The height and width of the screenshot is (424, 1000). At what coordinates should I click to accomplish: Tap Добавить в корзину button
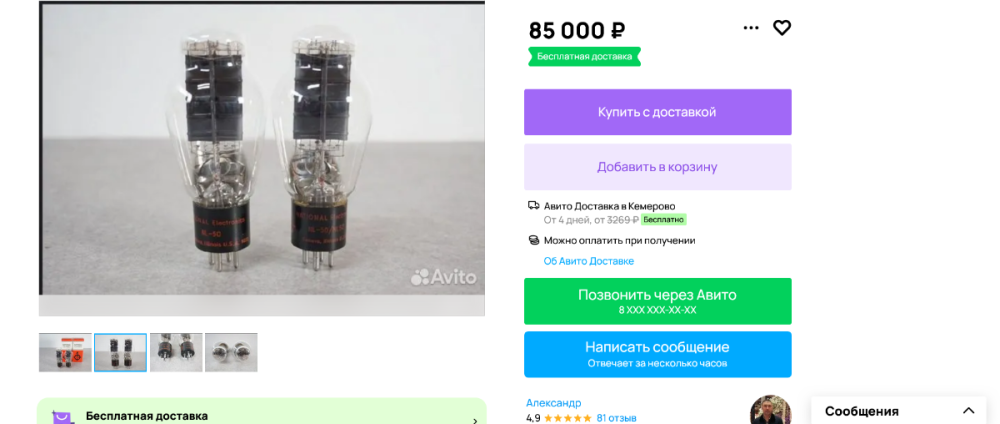tap(657, 167)
